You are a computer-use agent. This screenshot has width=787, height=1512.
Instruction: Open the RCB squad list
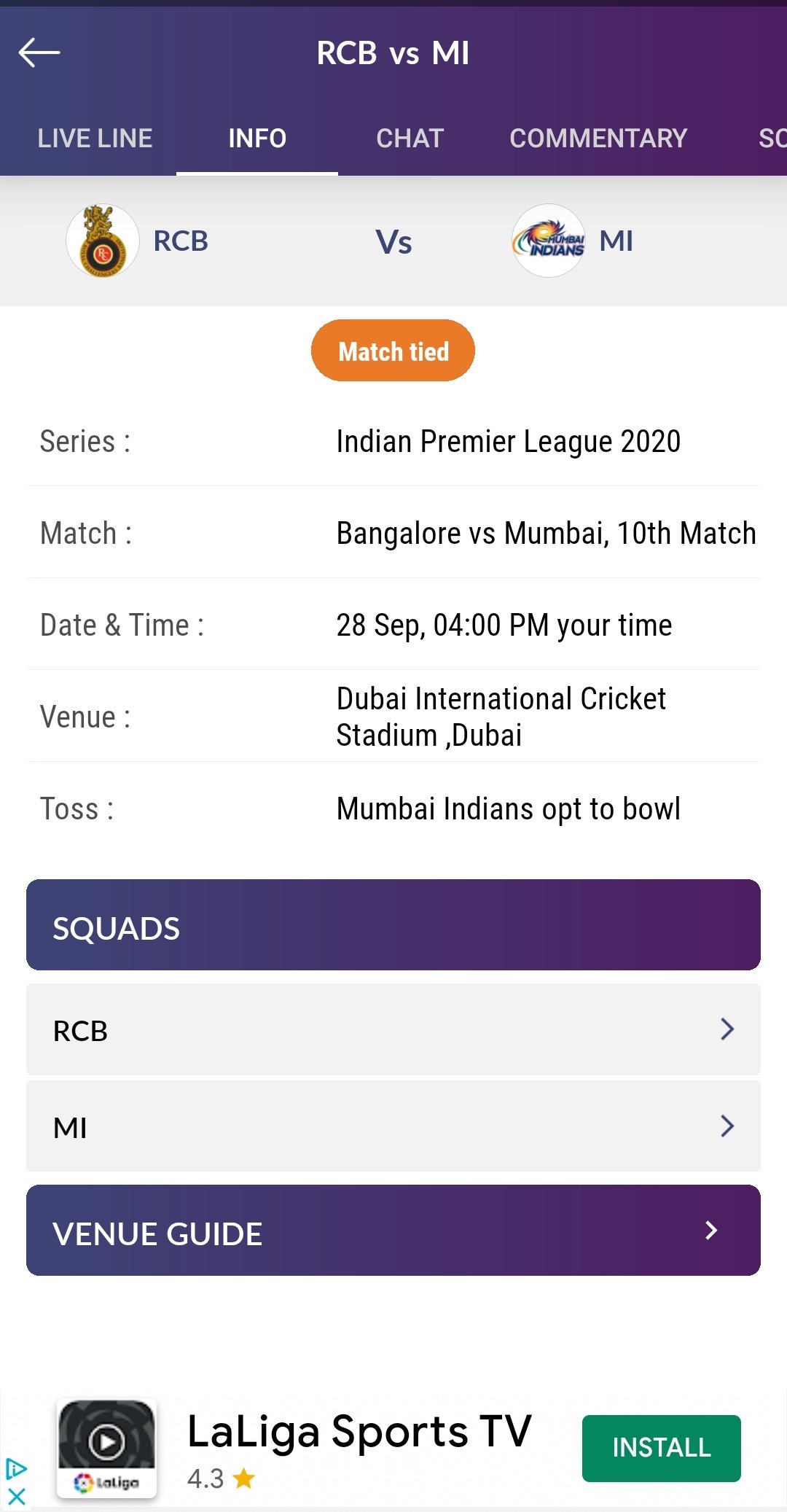(x=393, y=1029)
